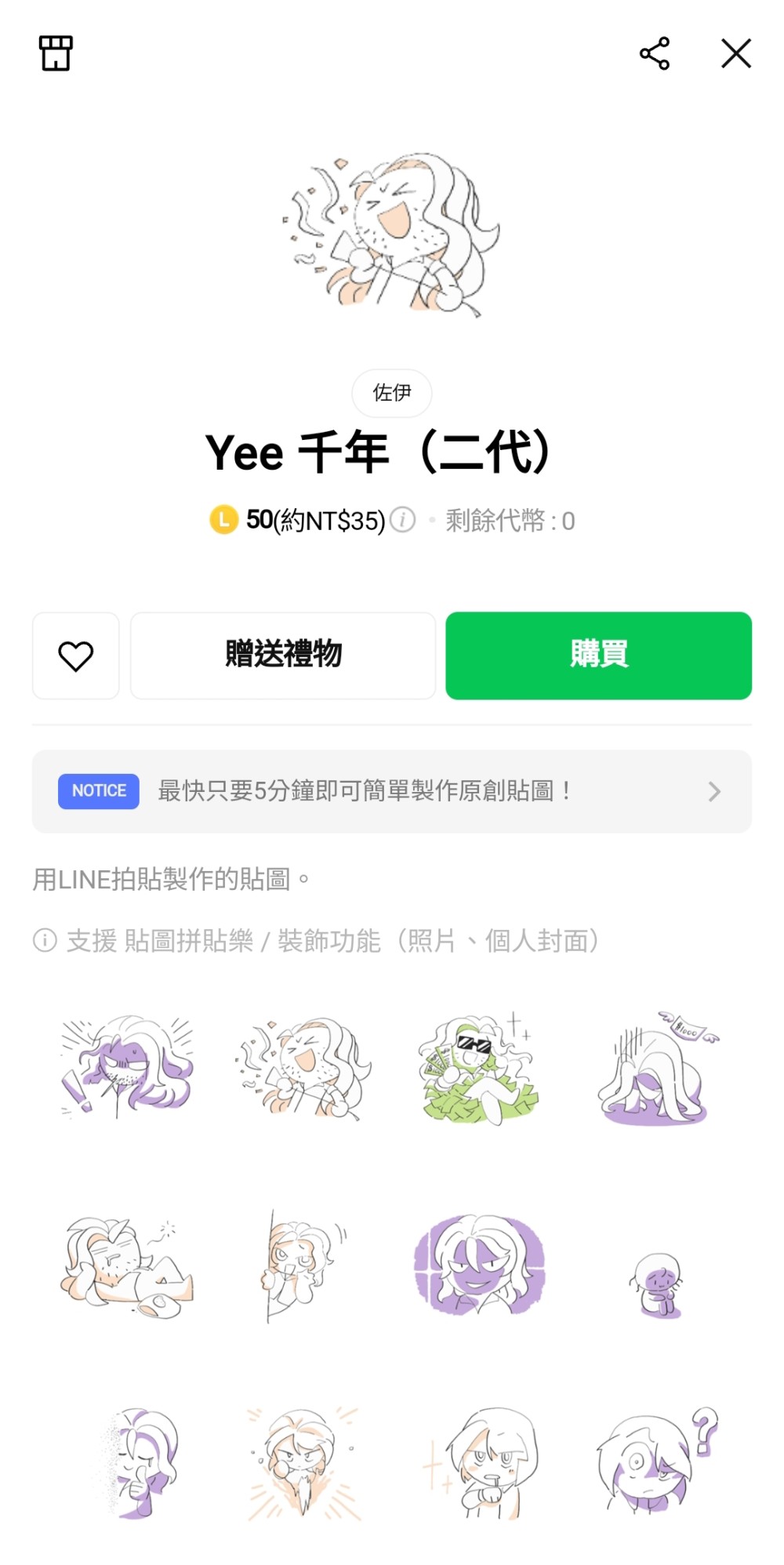784x1565 pixels.
Task: Add sticker set to wishlist heart
Action: [x=76, y=655]
